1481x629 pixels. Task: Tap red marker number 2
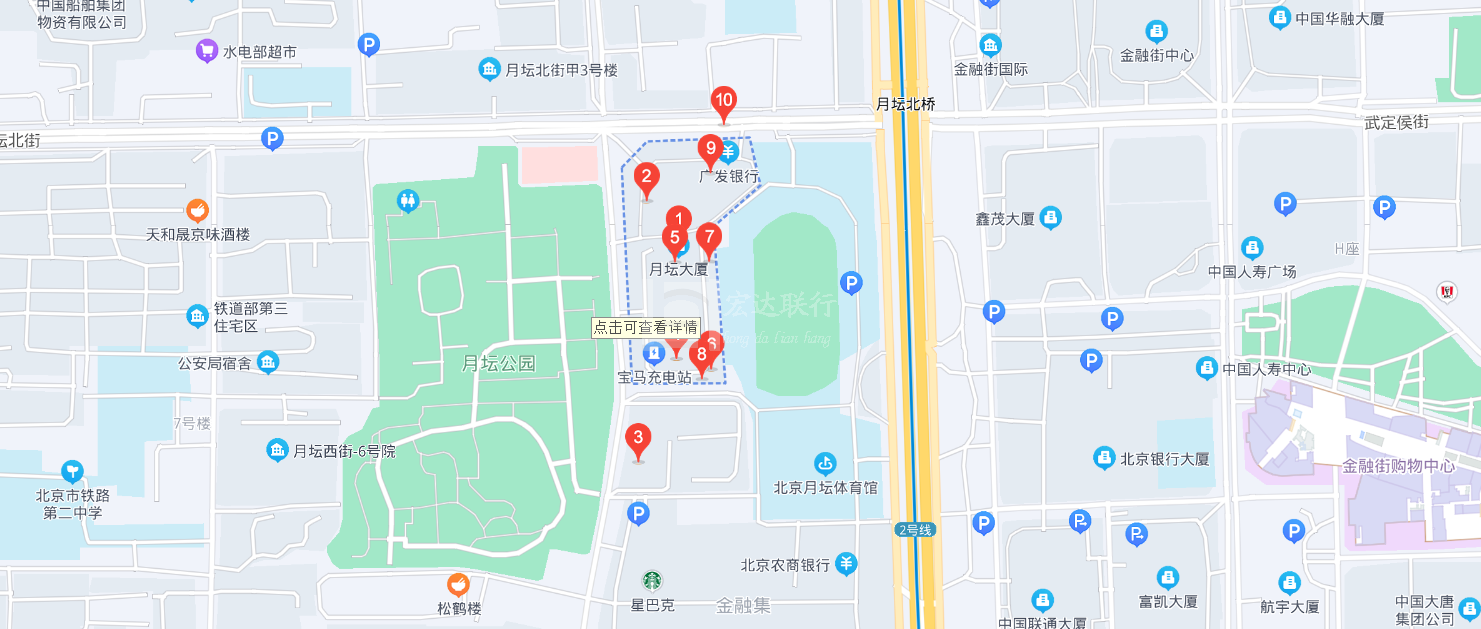(647, 180)
